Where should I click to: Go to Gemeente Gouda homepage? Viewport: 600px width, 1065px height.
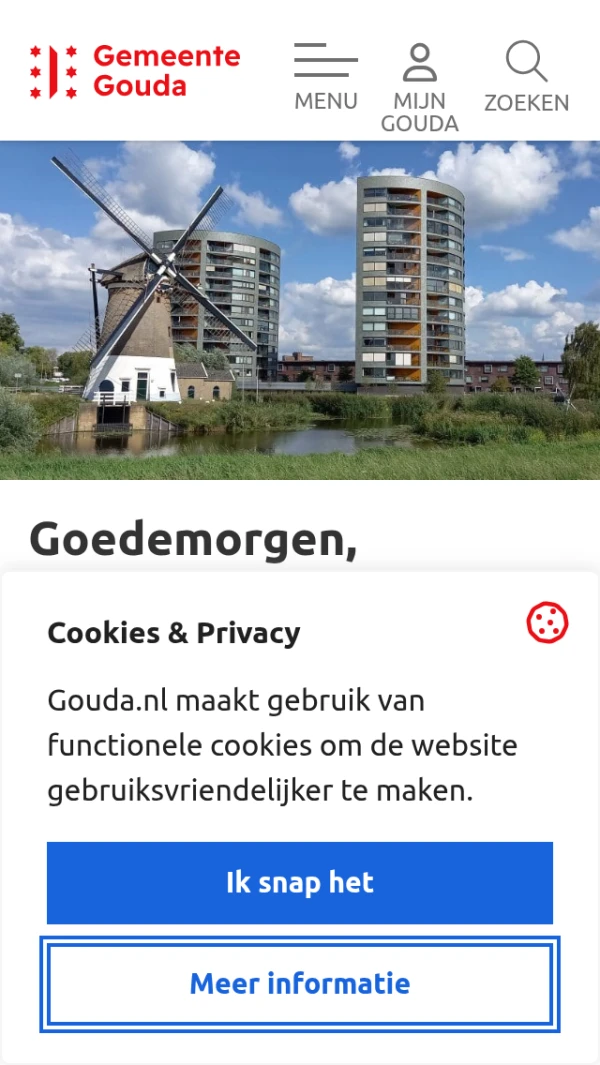tap(135, 71)
